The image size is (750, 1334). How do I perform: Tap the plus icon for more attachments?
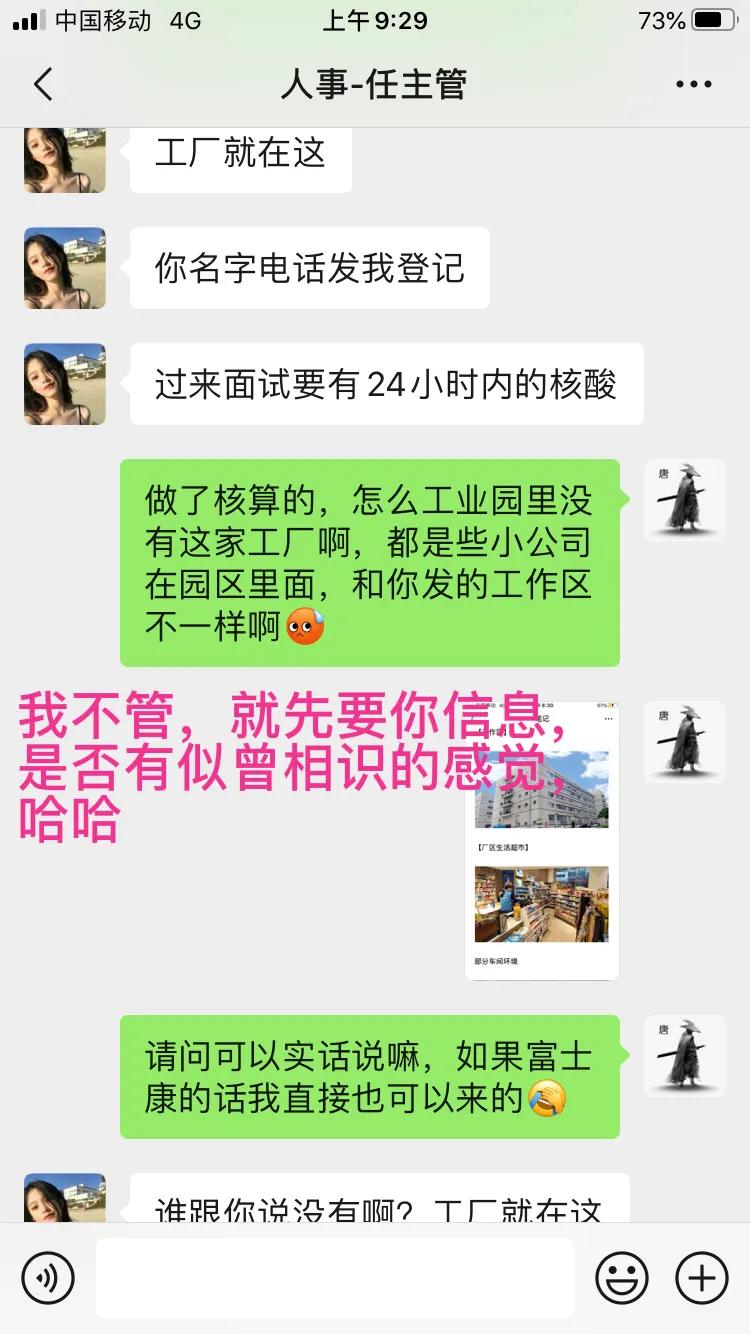702,1277
